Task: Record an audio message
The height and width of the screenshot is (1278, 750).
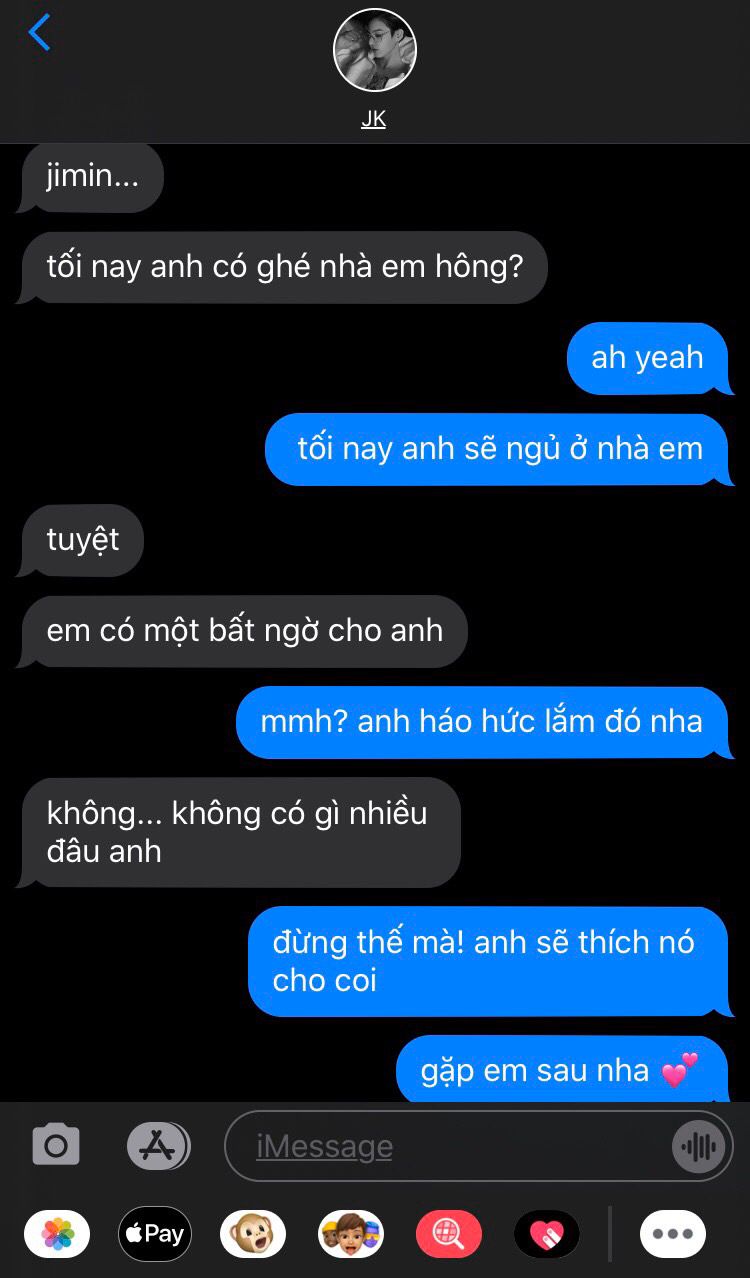Action: pyautogui.click(x=698, y=1146)
